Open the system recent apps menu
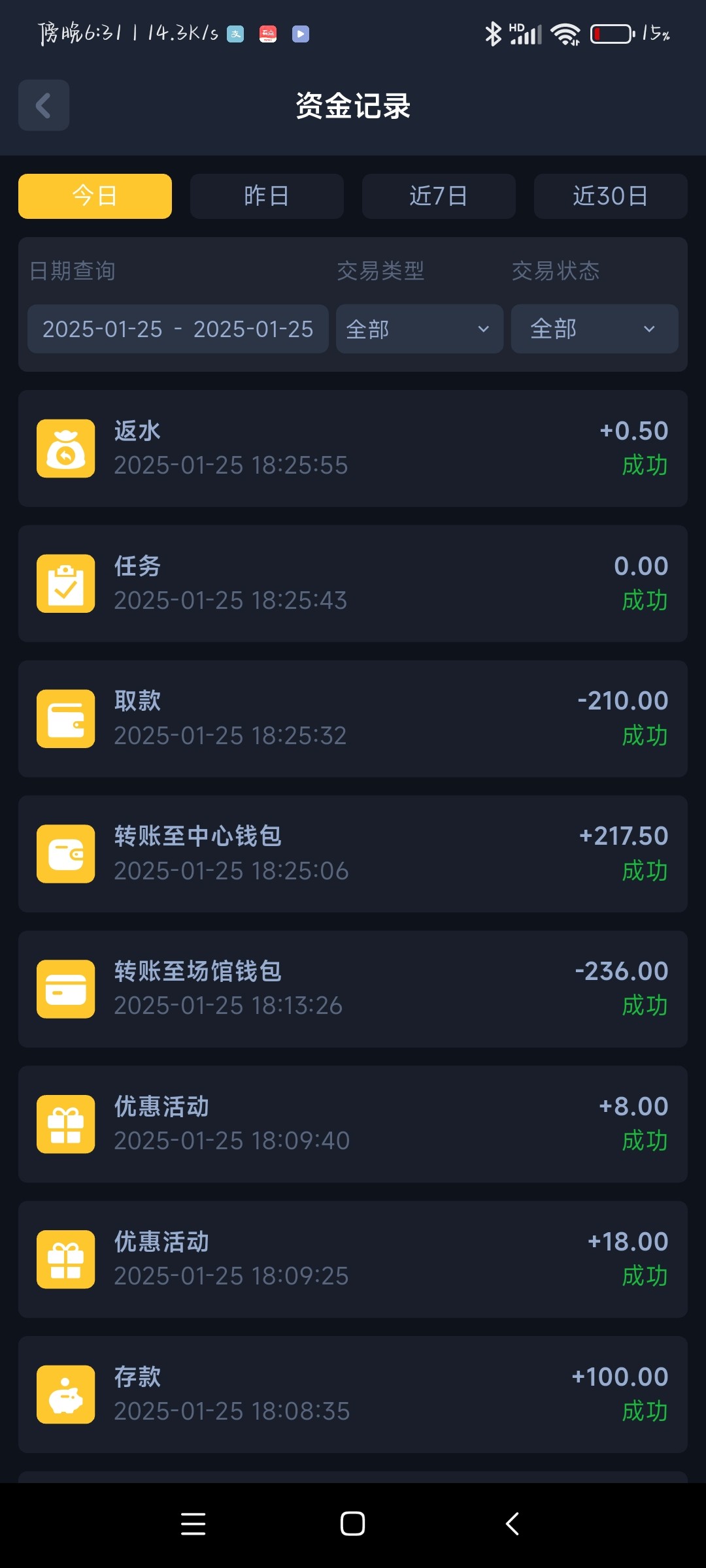This screenshot has height=1568, width=706. click(x=193, y=1524)
